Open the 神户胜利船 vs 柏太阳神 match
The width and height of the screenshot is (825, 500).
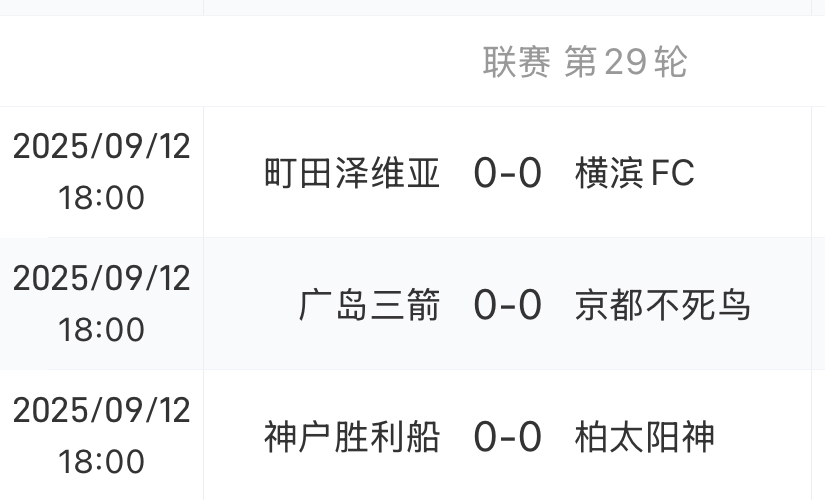coord(507,437)
